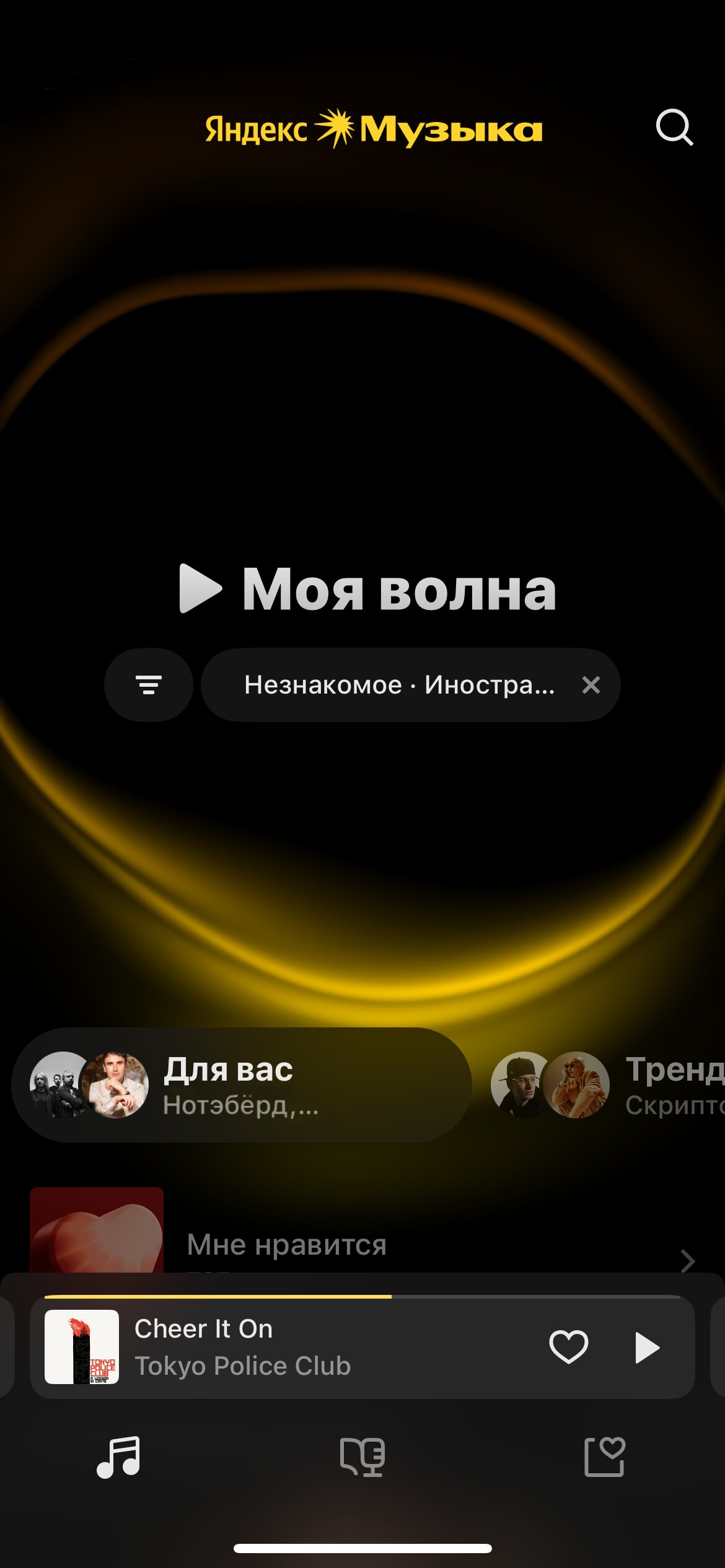
Task: Clear the Незнакомое · Иностранное filter
Action: pyautogui.click(x=591, y=685)
